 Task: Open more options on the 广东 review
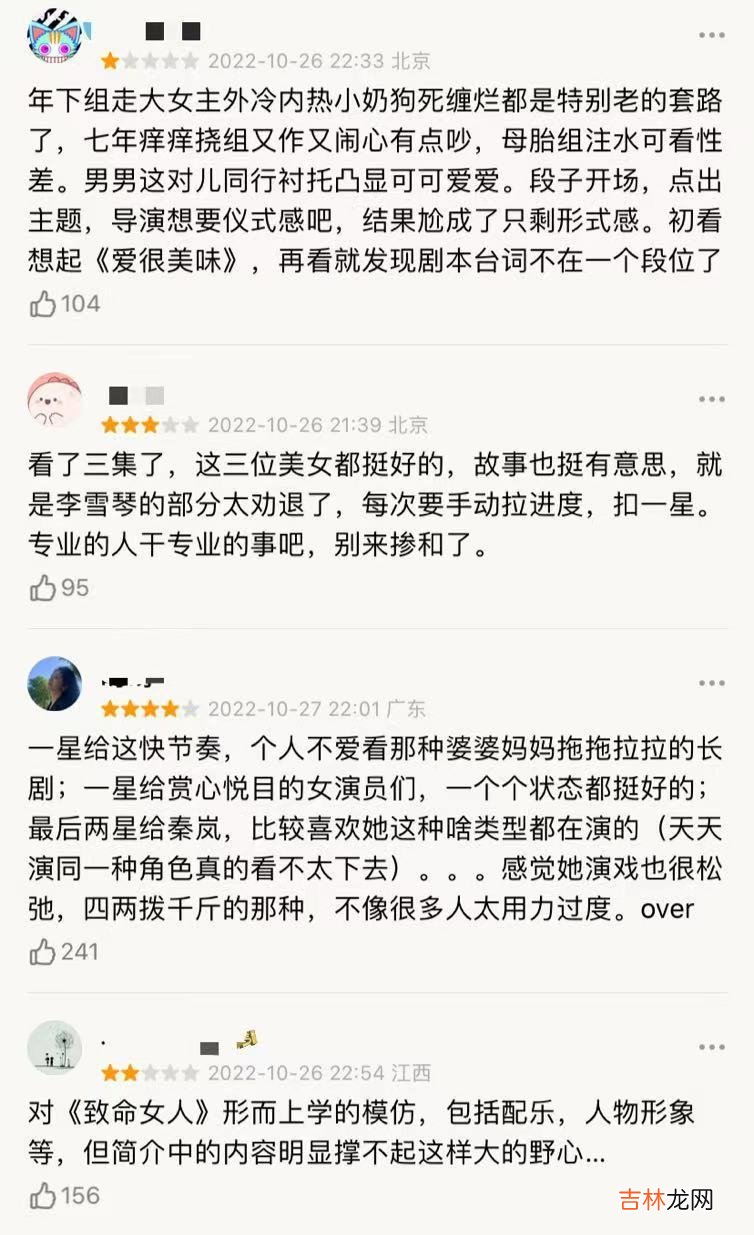pyautogui.click(x=711, y=683)
